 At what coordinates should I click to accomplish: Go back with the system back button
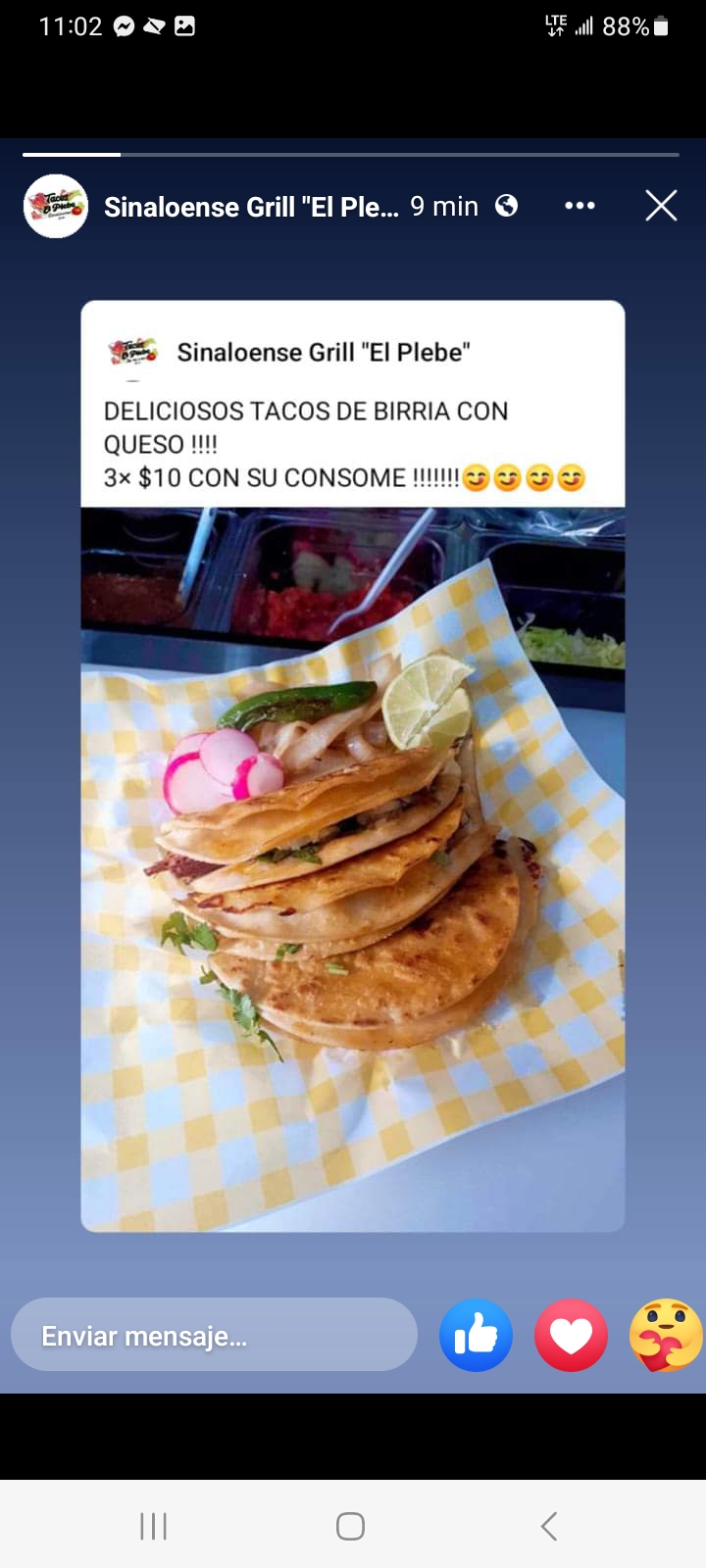pos(549,1526)
